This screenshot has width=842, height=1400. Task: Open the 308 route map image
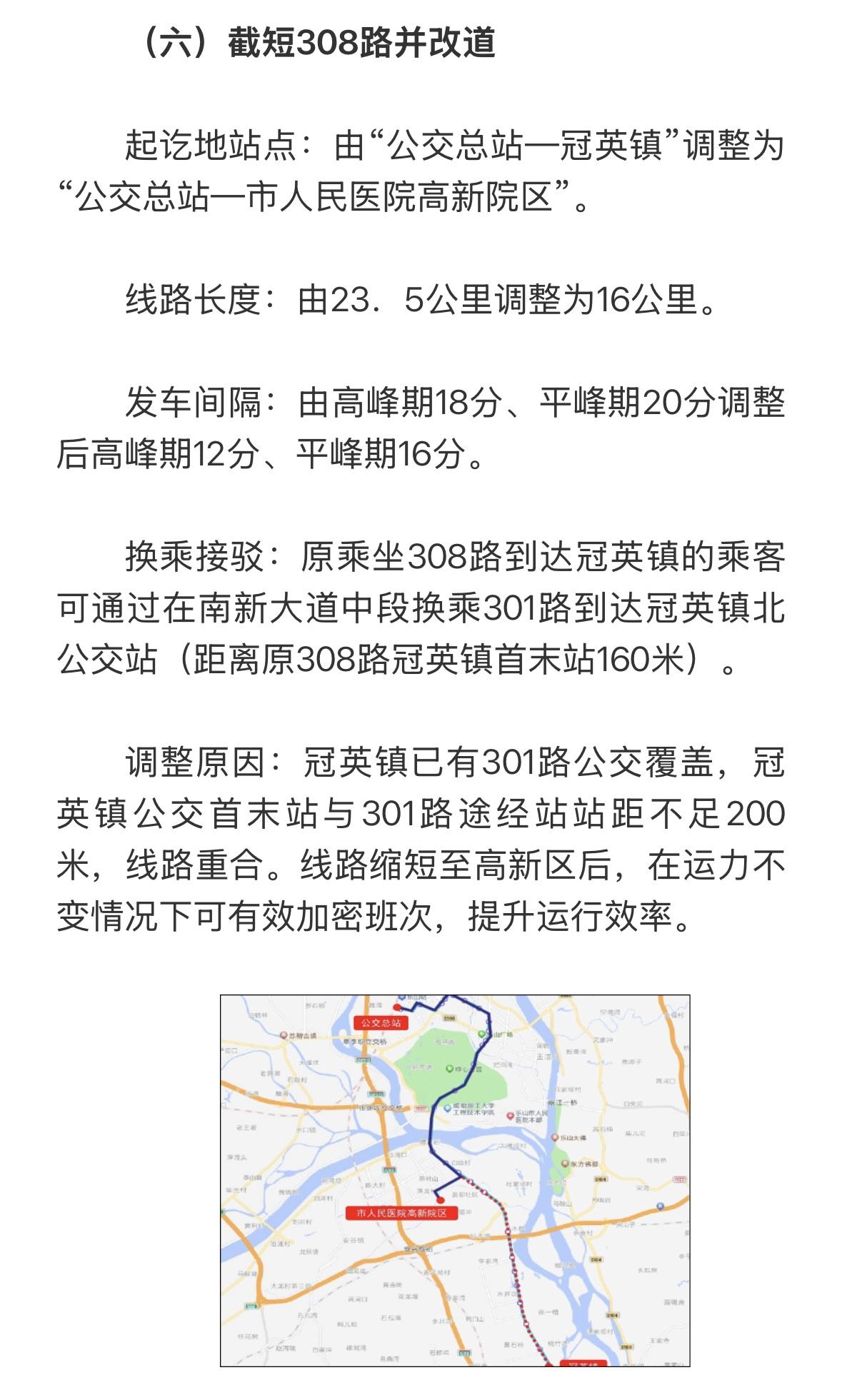point(455,1179)
